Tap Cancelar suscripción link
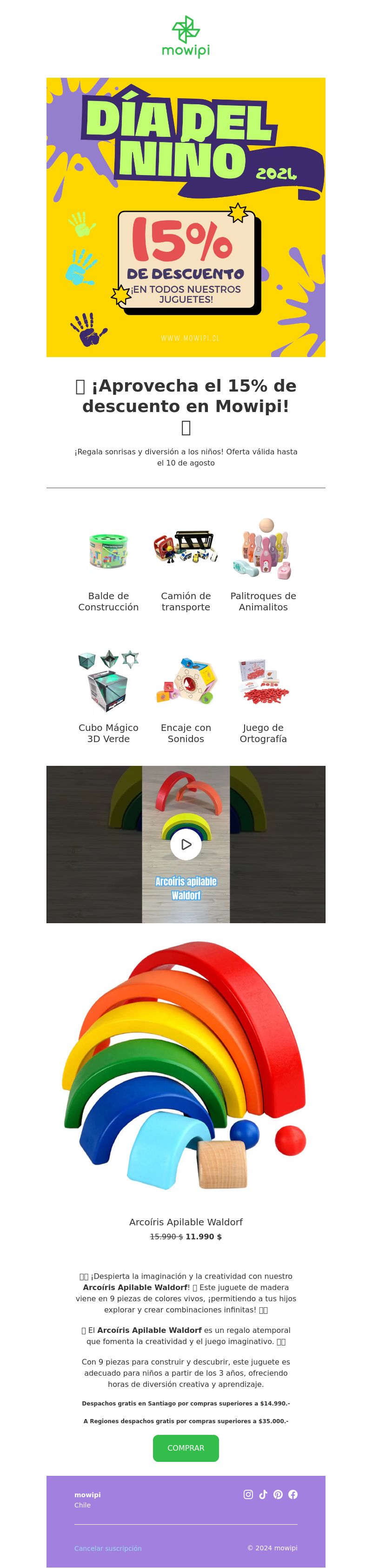 pyautogui.click(x=107, y=1548)
